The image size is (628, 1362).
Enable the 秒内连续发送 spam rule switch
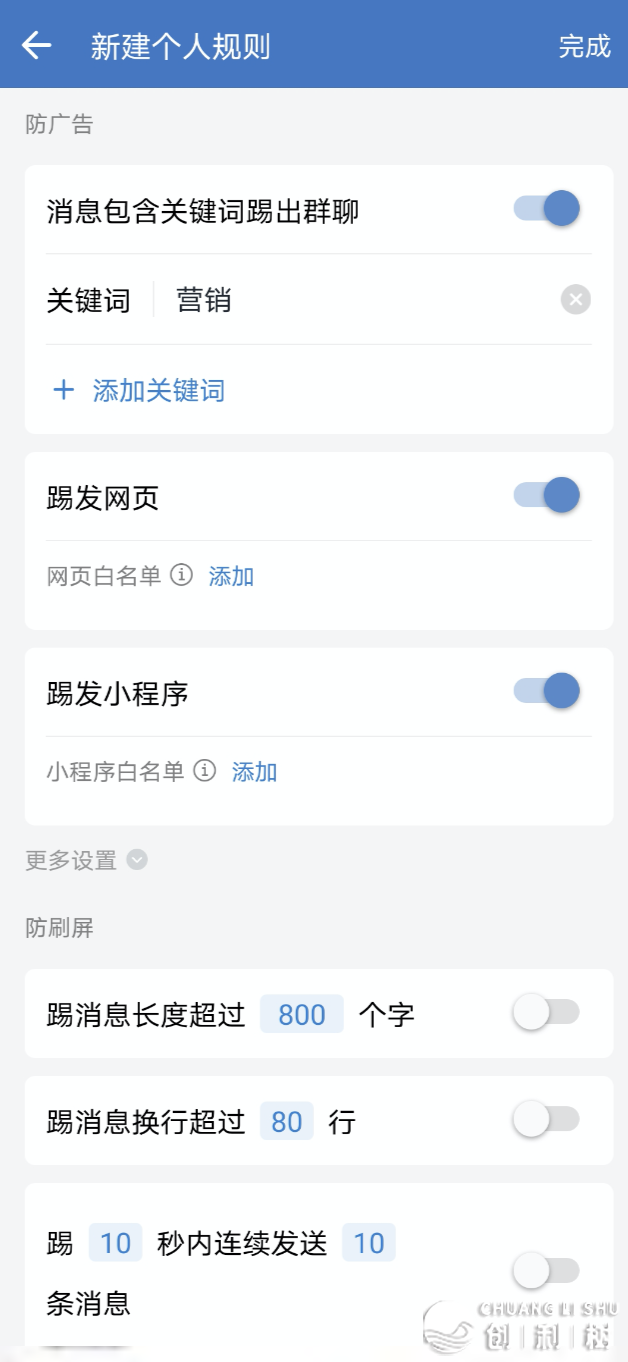coord(546,1271)
